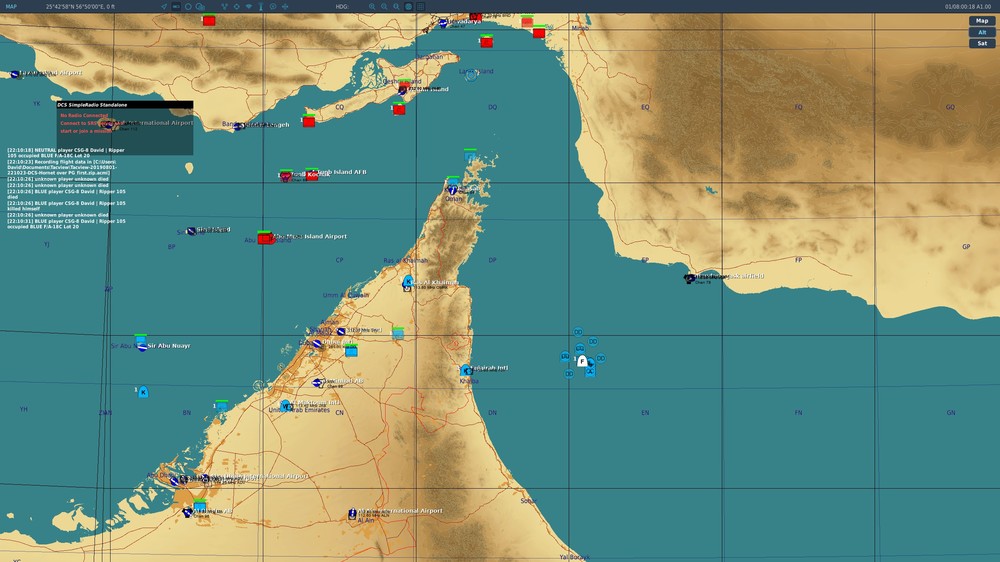
Task: Tap the plain magnifier zoom-reset icon
Action: 396,6
